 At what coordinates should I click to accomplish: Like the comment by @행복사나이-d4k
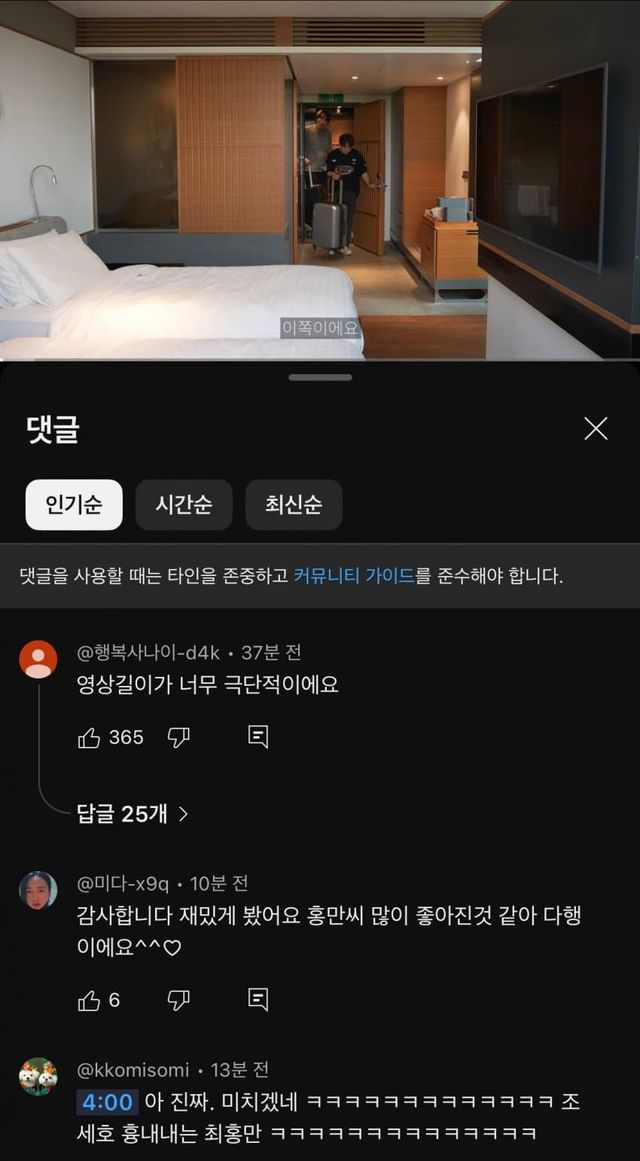click(x=90, y=738)
